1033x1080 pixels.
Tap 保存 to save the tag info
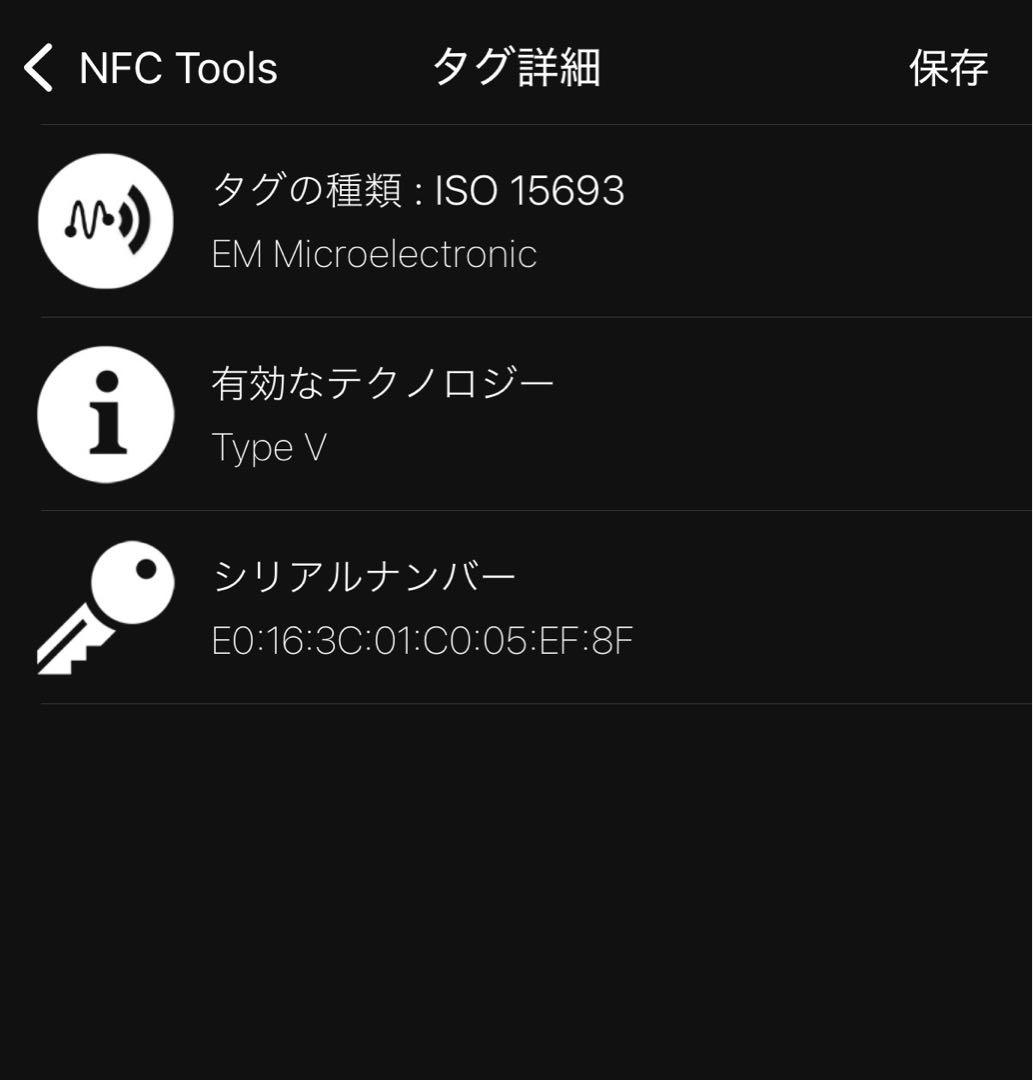pyautogui.click(x=948, y=68)
